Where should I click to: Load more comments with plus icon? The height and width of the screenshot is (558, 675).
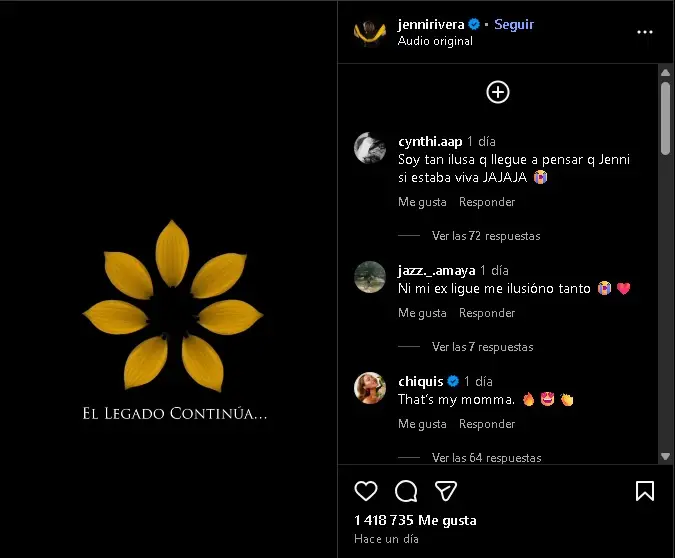tap(498, 92)
